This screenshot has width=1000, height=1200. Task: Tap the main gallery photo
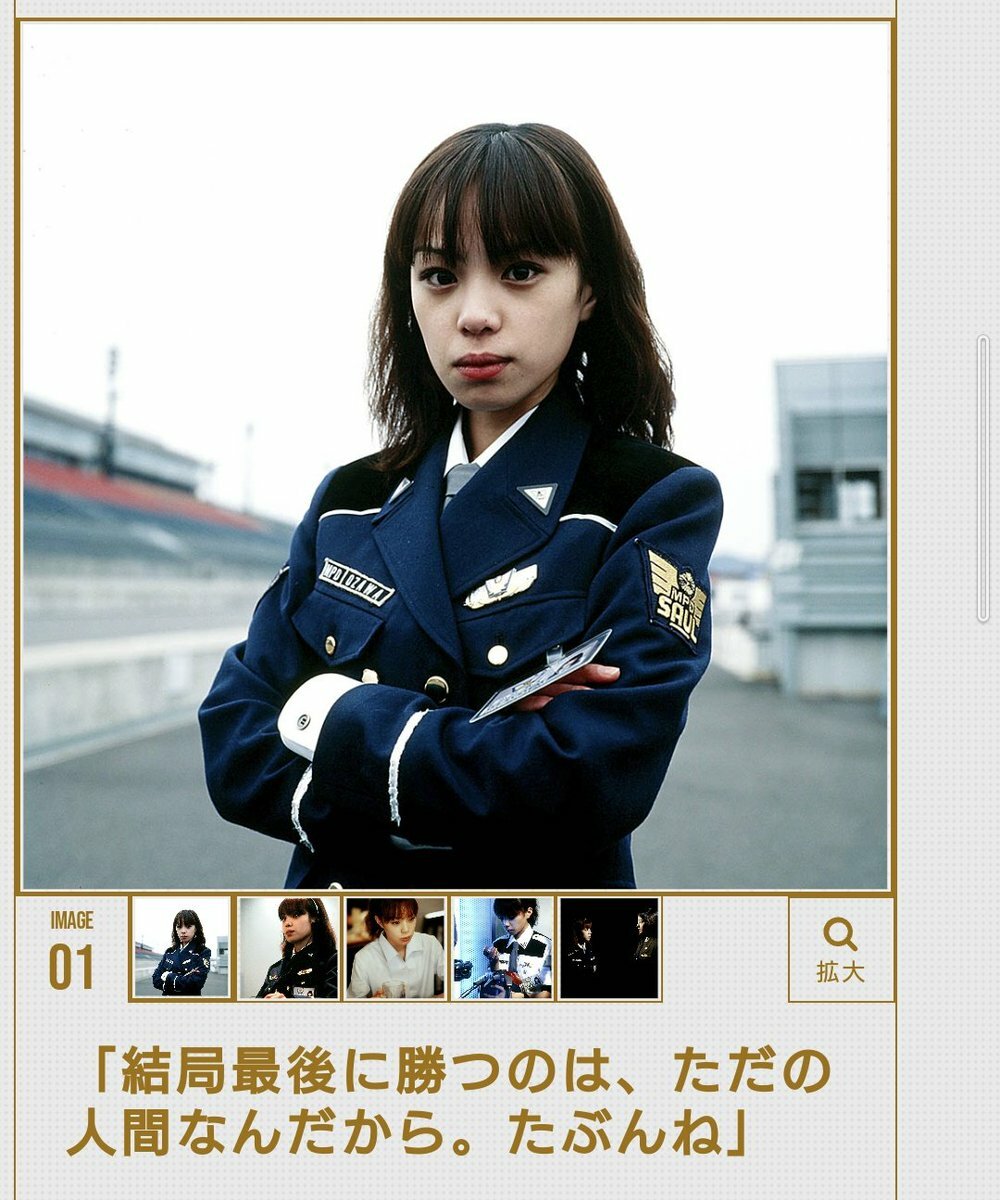[455, 455]
